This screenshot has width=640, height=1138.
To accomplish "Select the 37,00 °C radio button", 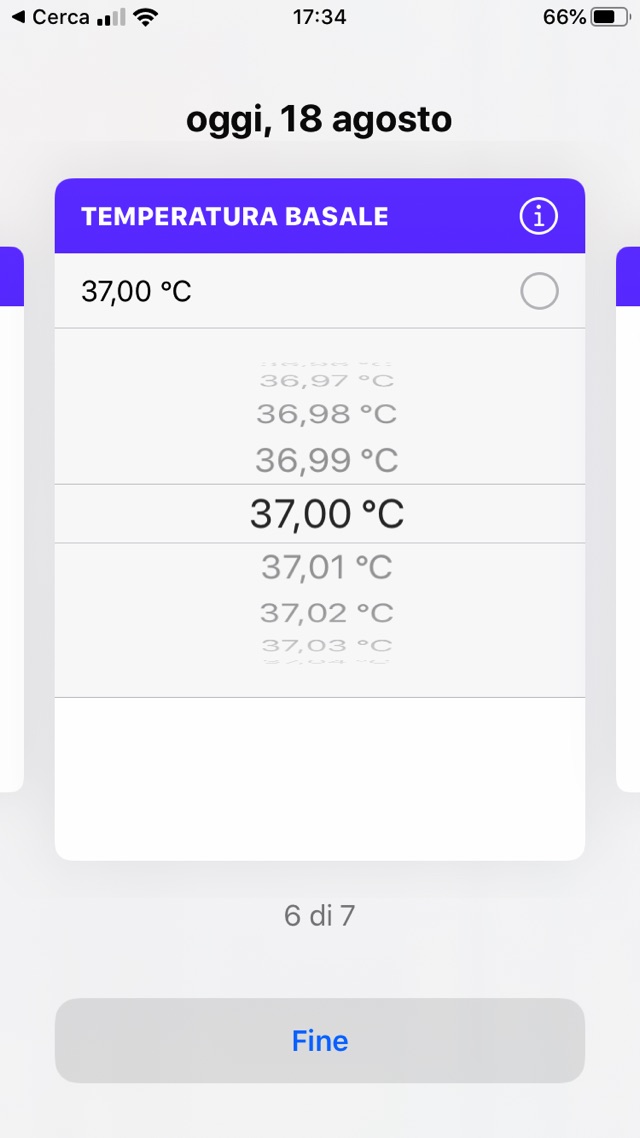I will 539,292.
